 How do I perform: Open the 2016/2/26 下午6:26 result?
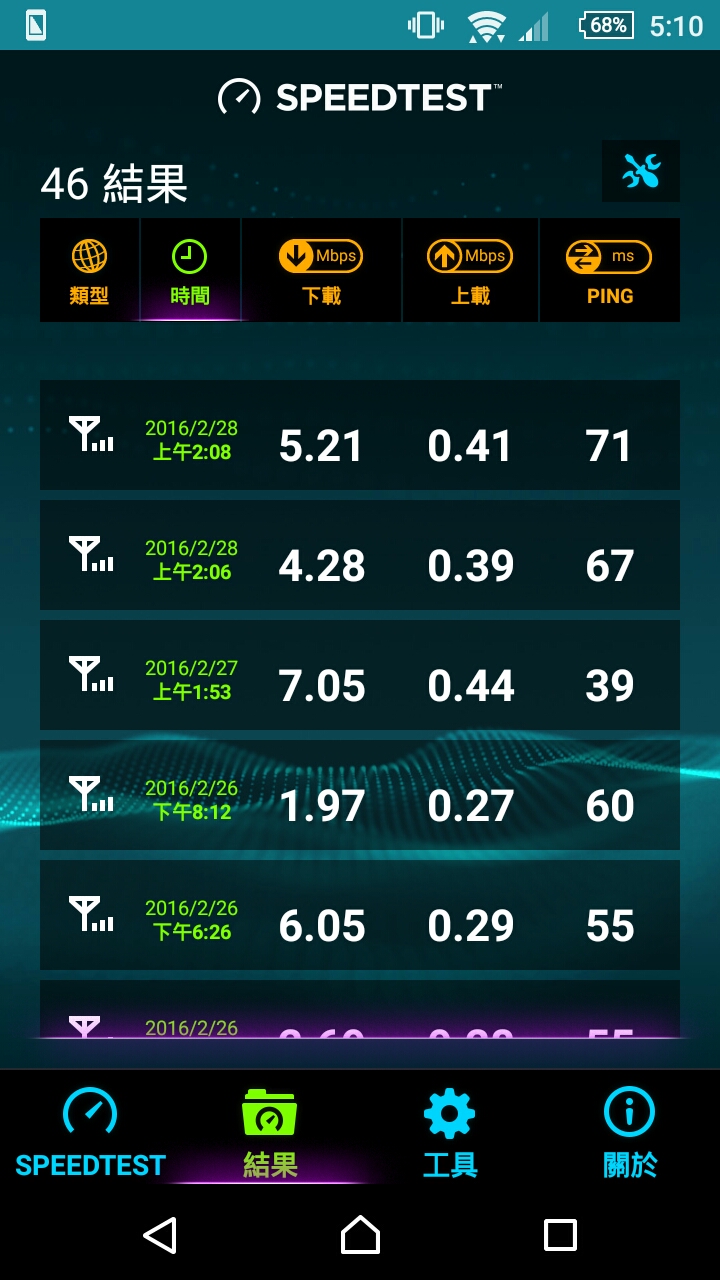pos(360,915)
